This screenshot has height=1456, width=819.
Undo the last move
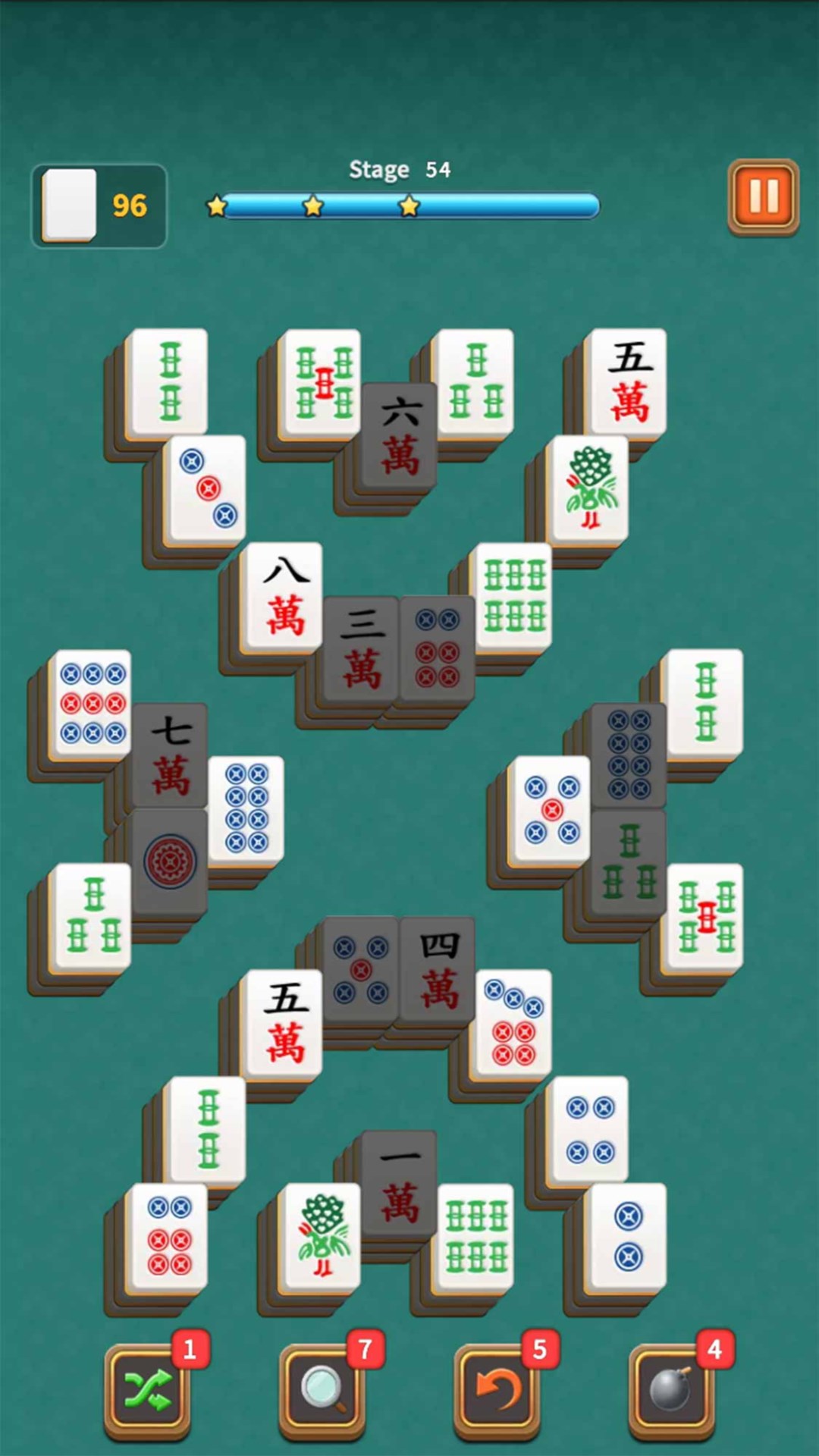click(x=497, y=1390)
